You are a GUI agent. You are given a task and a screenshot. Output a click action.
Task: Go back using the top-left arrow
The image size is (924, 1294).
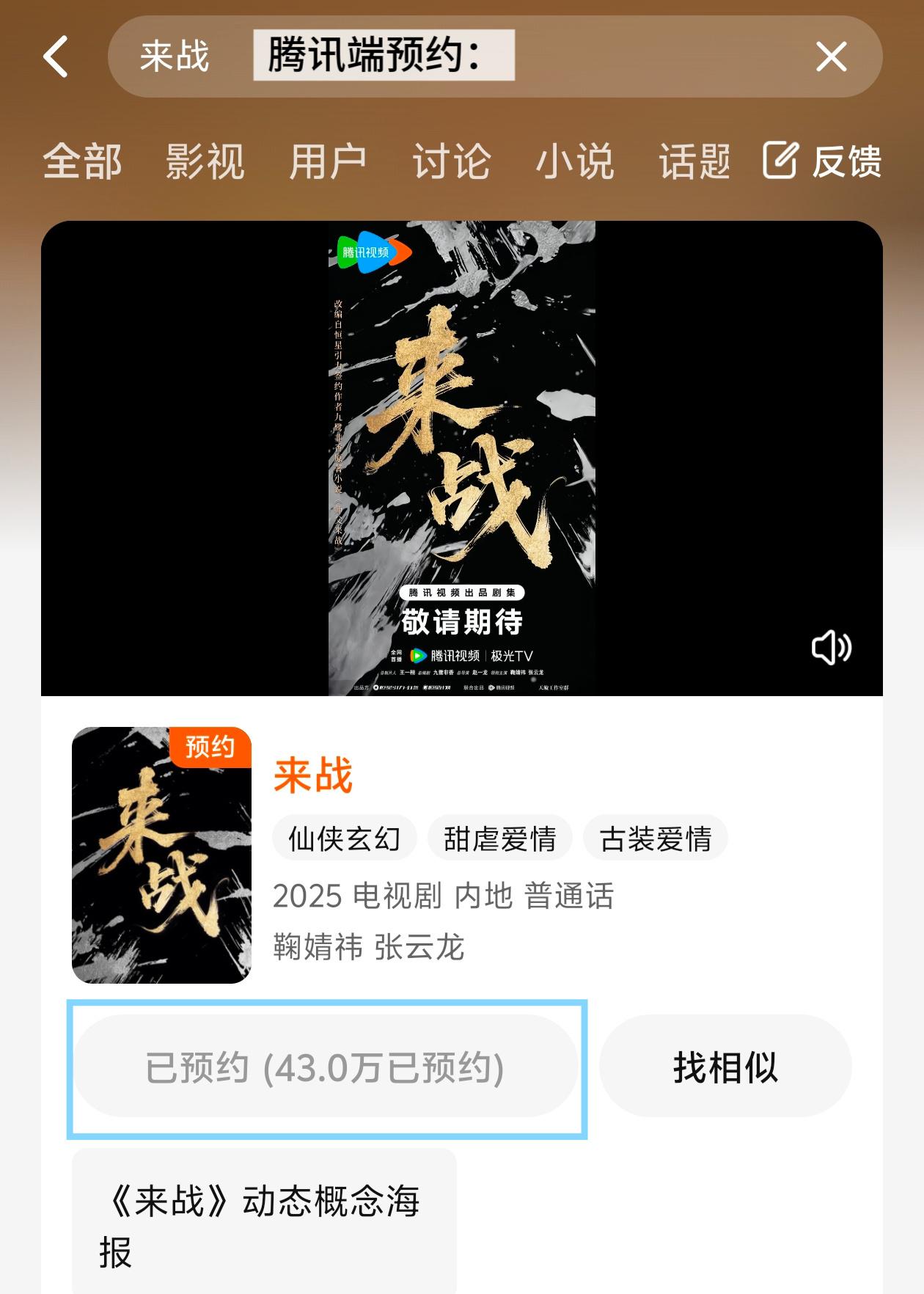click(x=56, y=56)
